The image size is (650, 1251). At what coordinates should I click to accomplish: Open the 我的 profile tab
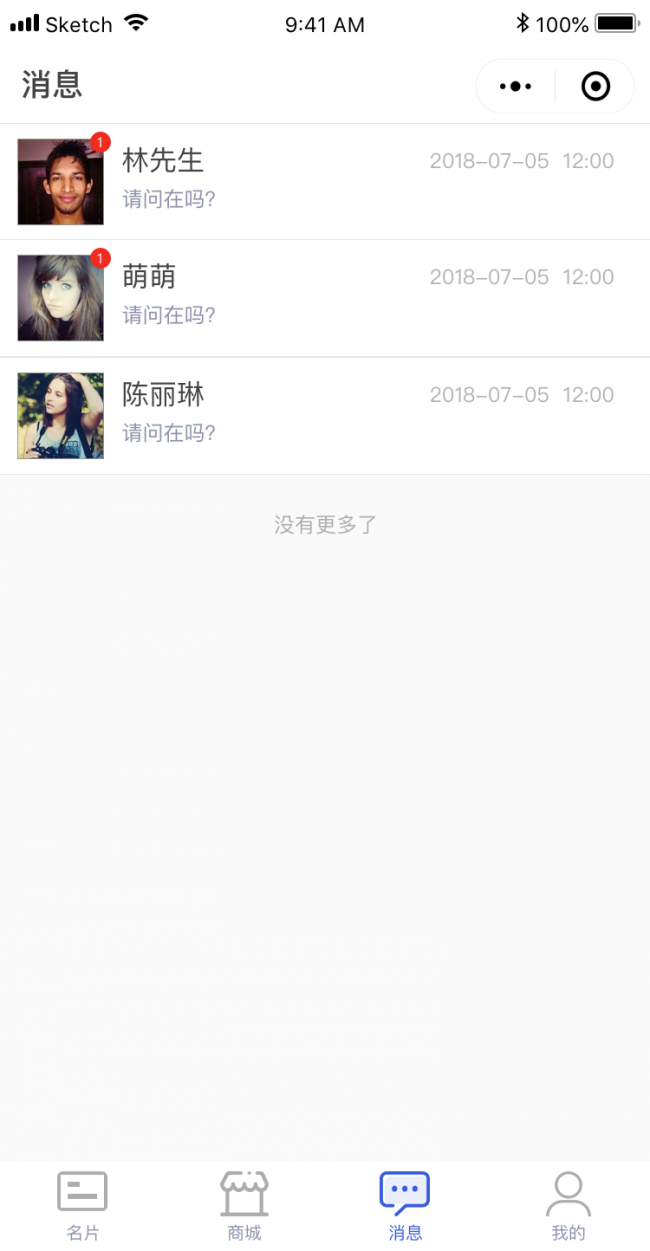tap(568, 1205)
